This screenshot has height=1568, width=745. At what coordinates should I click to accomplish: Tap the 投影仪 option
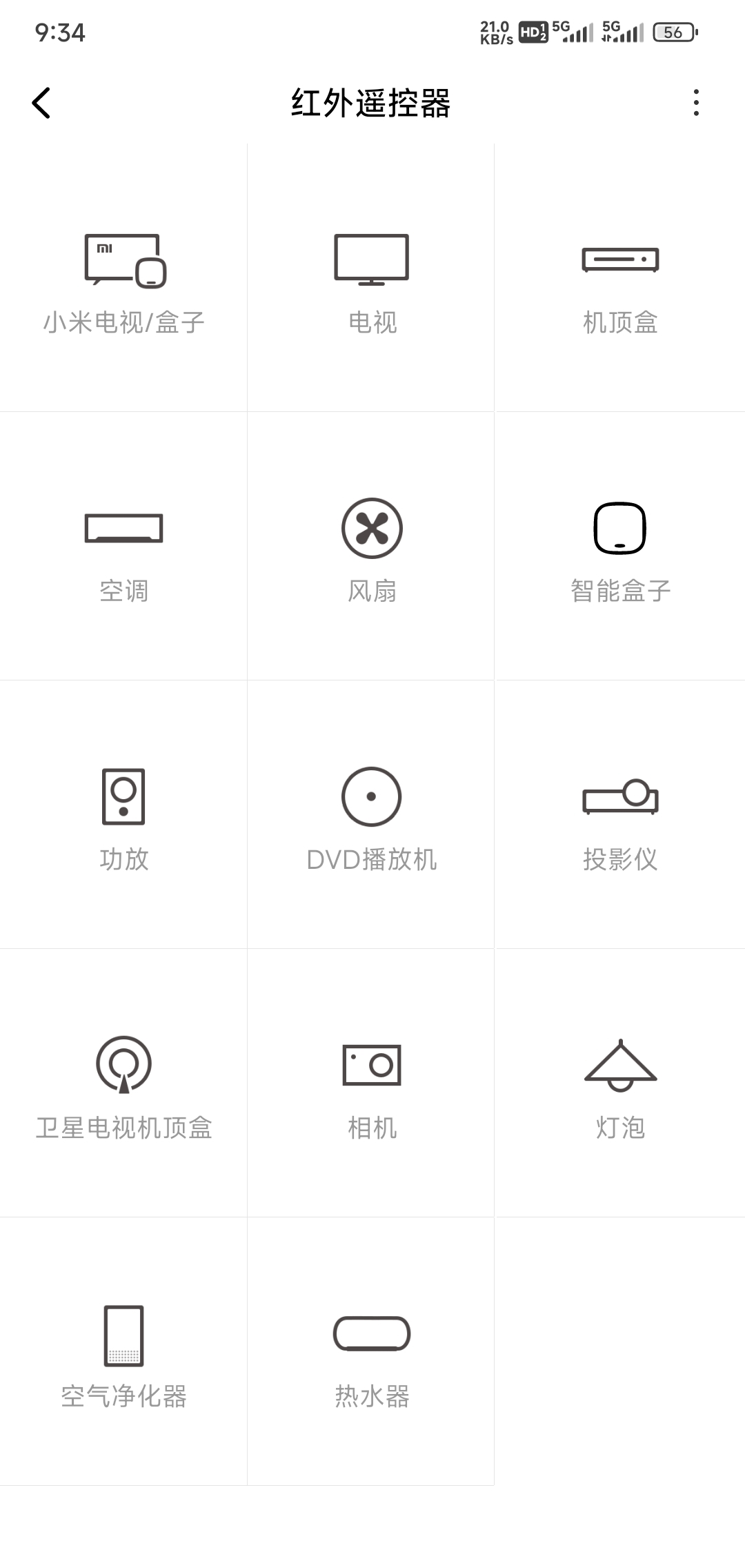pos(620,816)
